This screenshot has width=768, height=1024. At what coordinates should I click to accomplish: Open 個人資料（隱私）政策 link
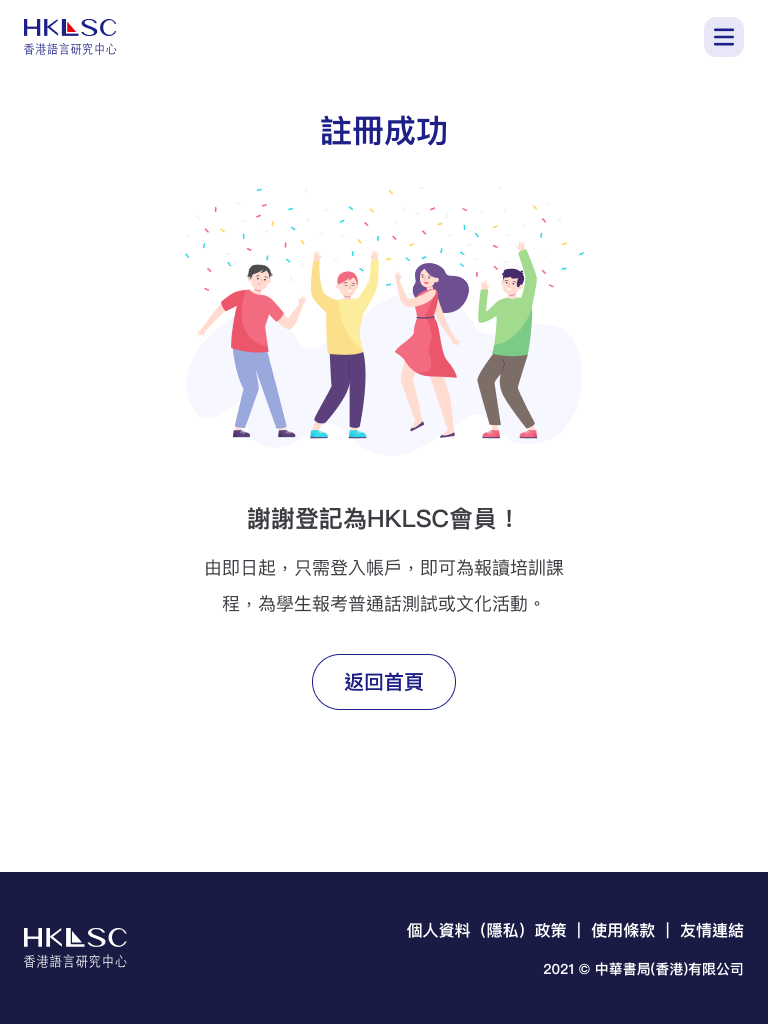(x=486, y=930)
